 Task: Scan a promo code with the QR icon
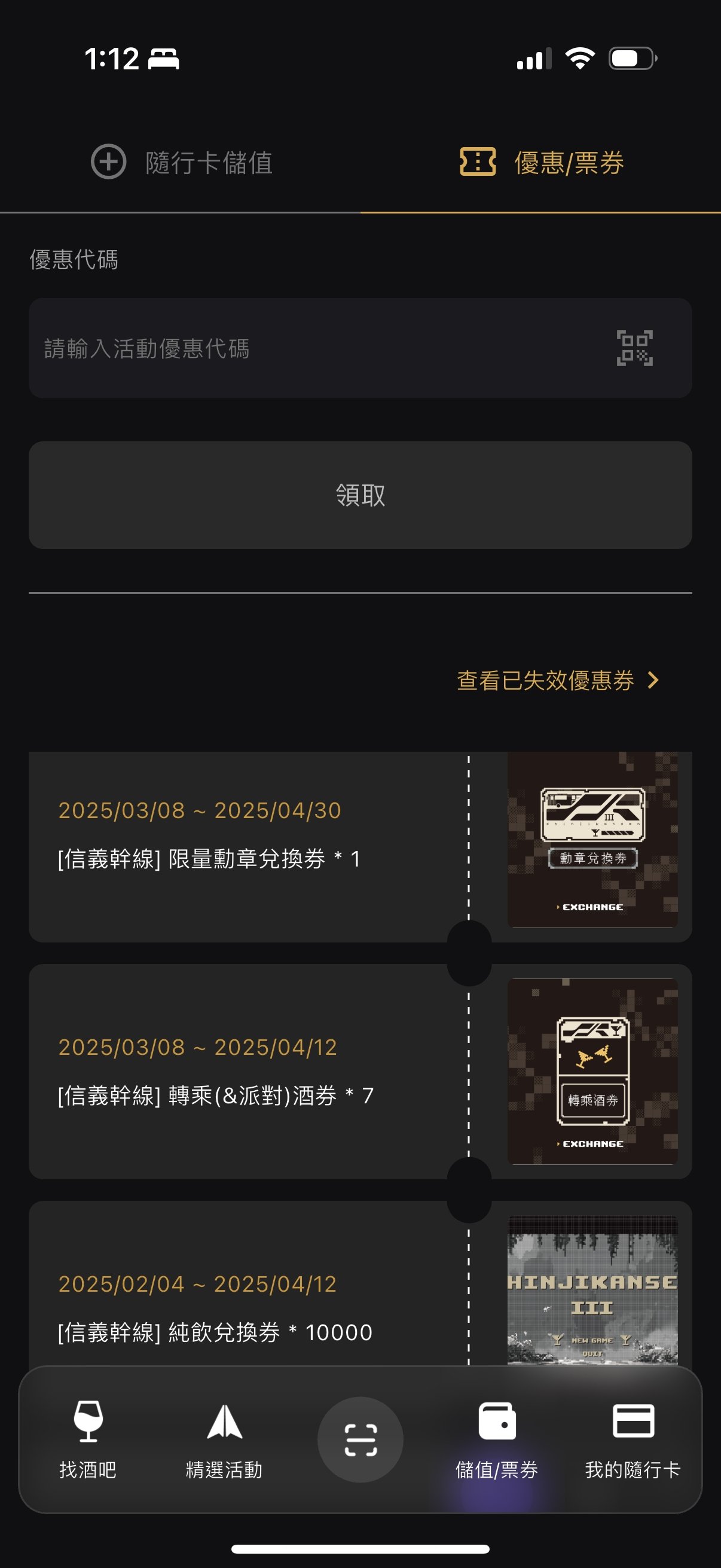(x=634, y=348)
